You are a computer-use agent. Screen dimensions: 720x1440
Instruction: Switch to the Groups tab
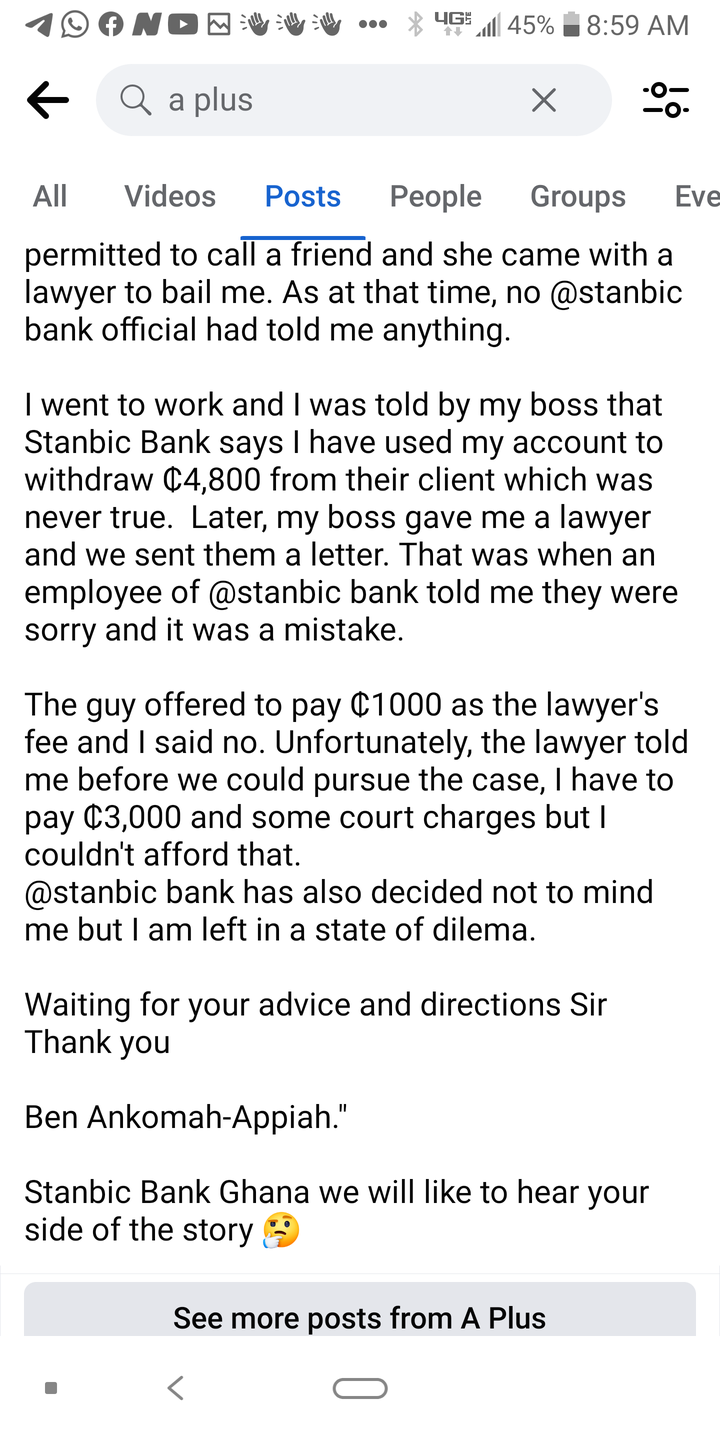(577, 196)
